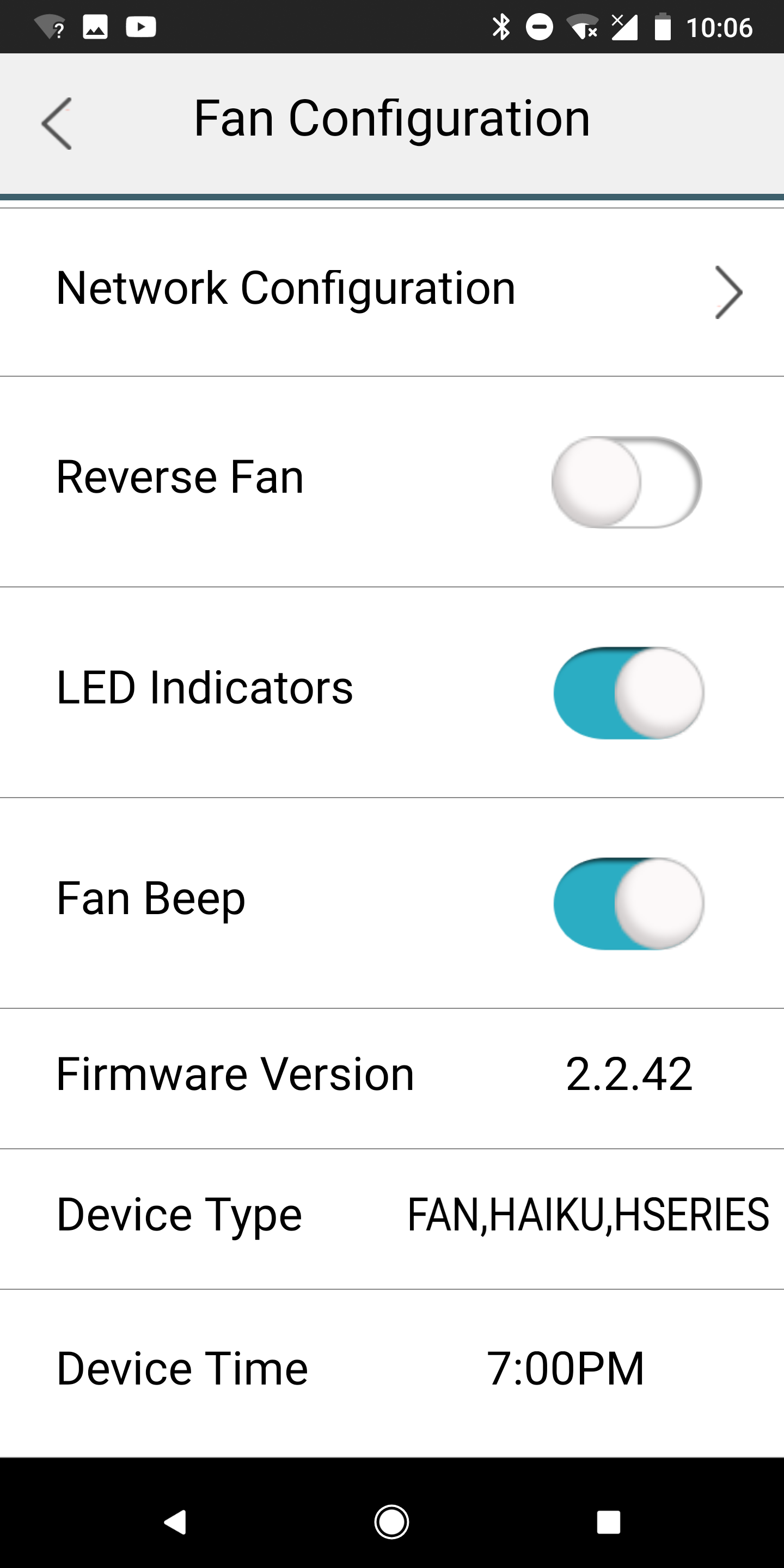Disable the Fan Beep switch
Screen dimensions: 784x1568
[x=628, y=903]
